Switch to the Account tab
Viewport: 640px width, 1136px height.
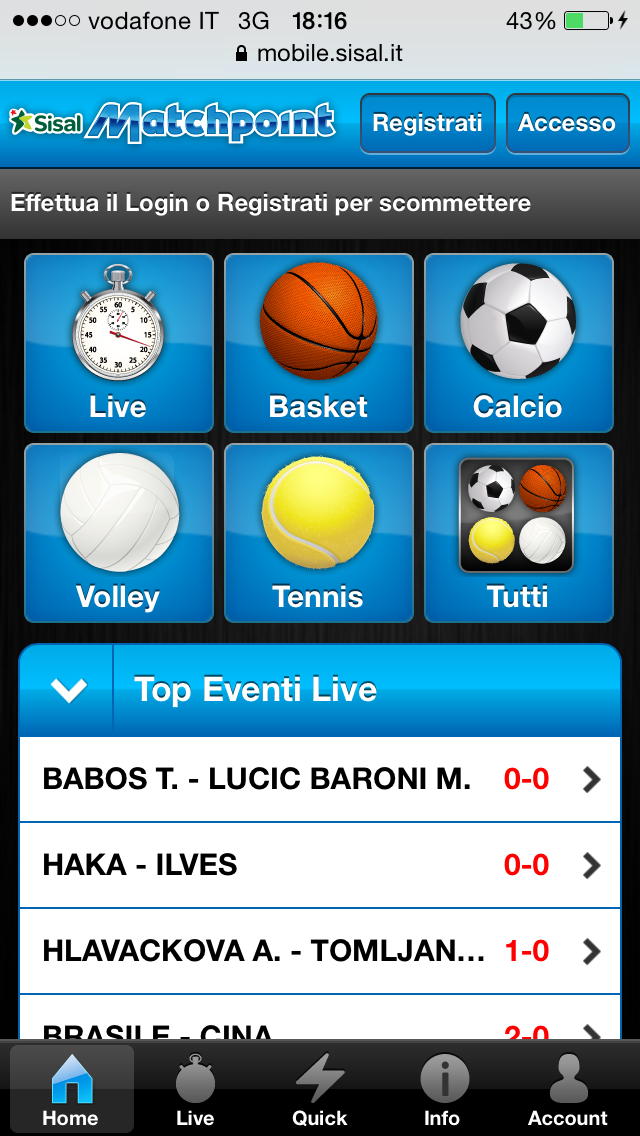(568, 1090)
